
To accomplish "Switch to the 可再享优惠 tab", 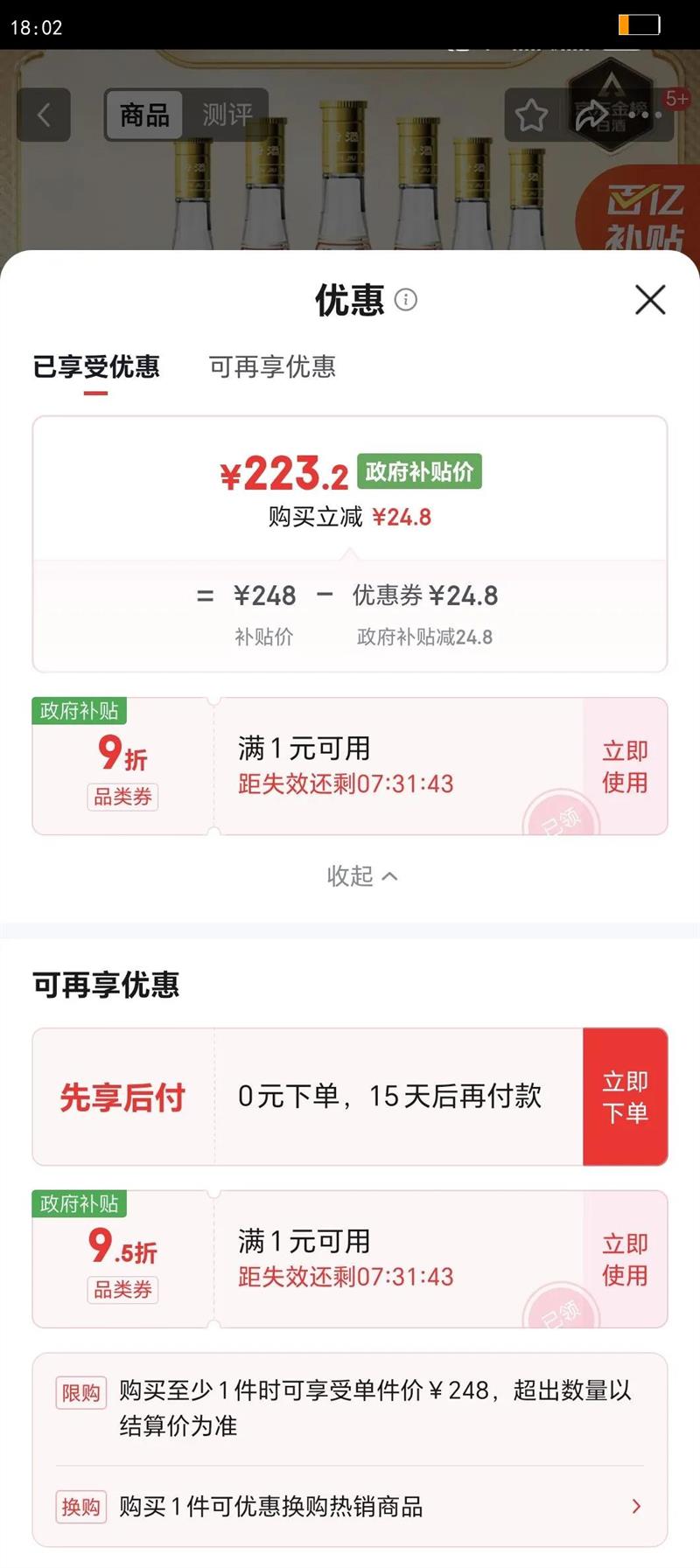I will pos(274,368).
